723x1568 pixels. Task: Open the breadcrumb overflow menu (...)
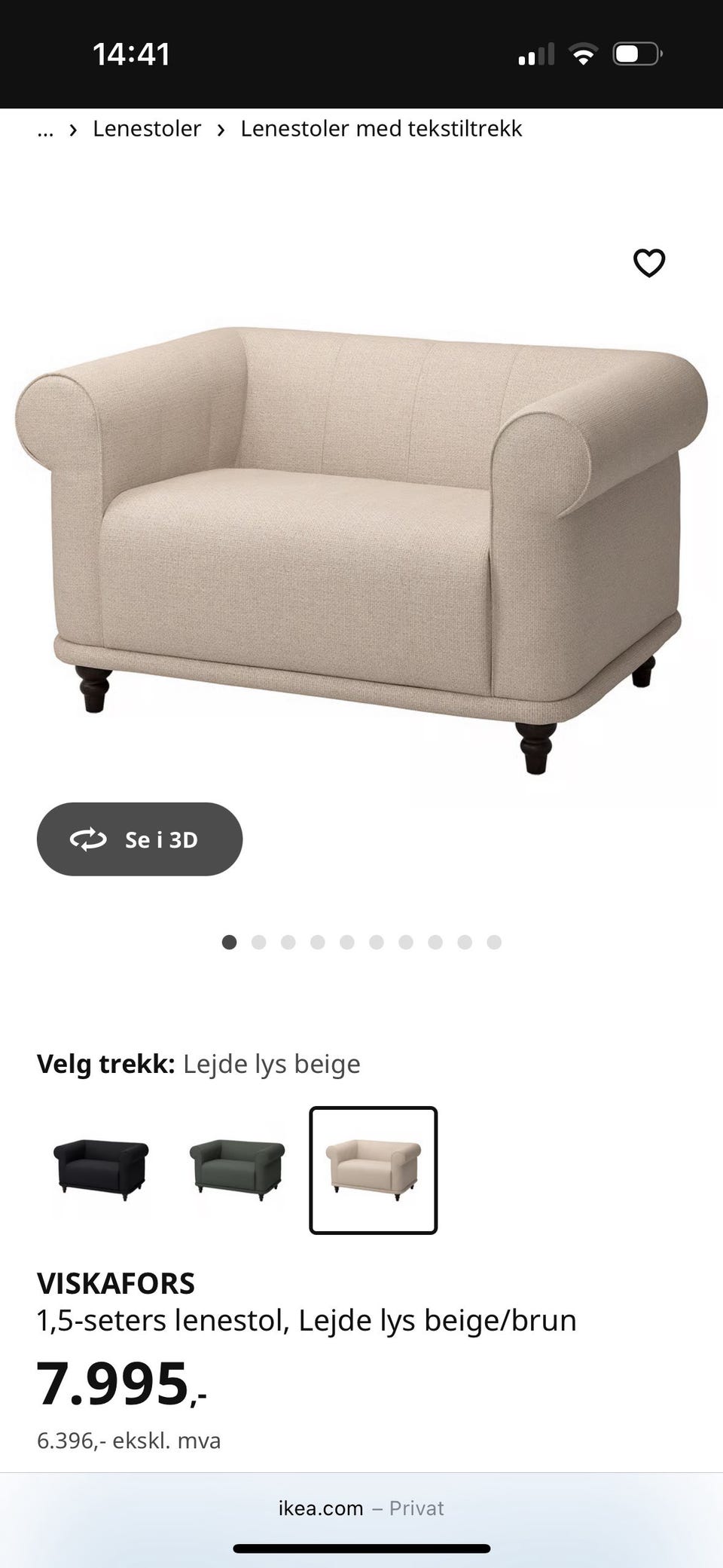tap(45, 130)
